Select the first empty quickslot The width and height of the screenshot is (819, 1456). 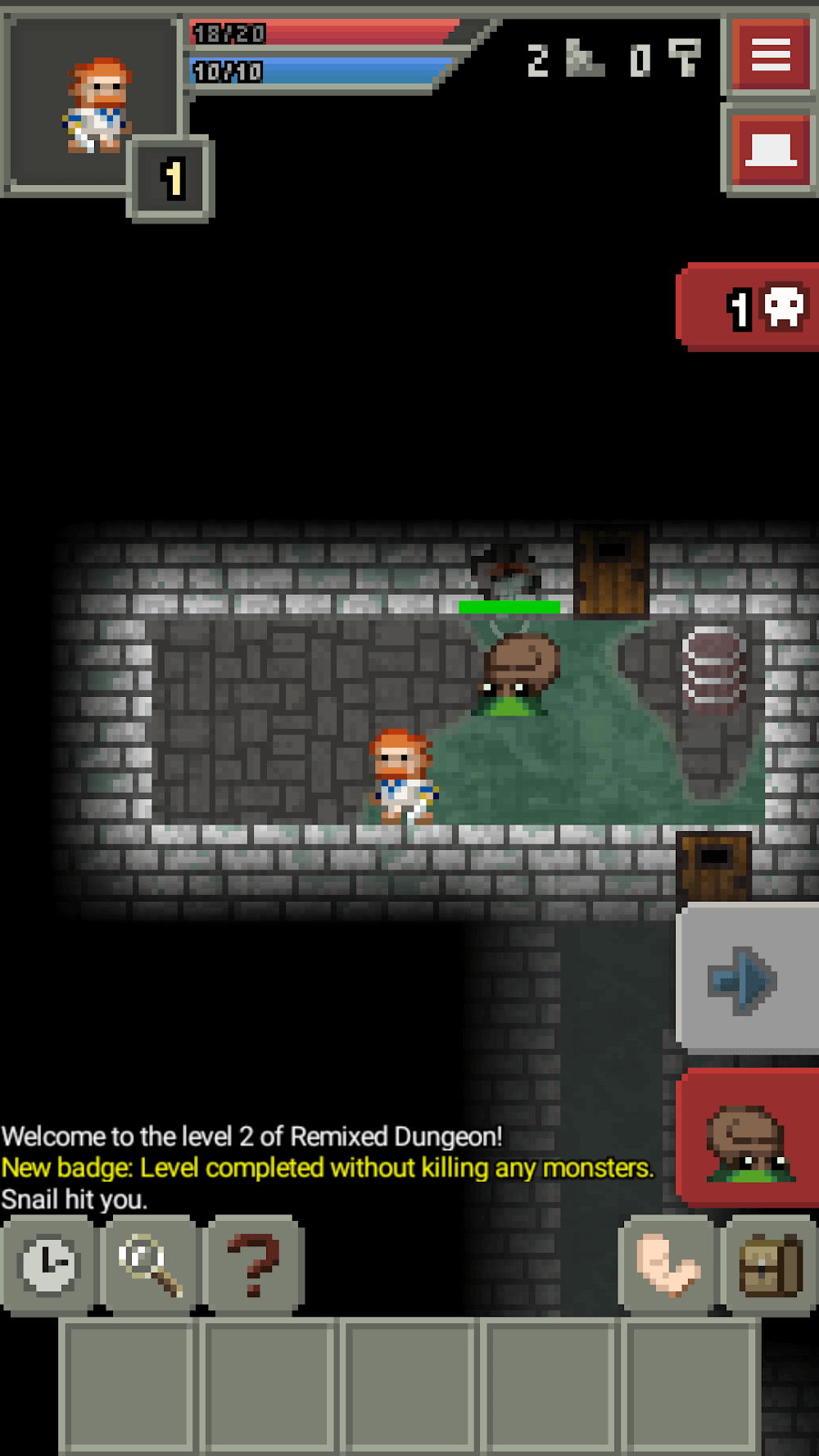pos(129,1386)
